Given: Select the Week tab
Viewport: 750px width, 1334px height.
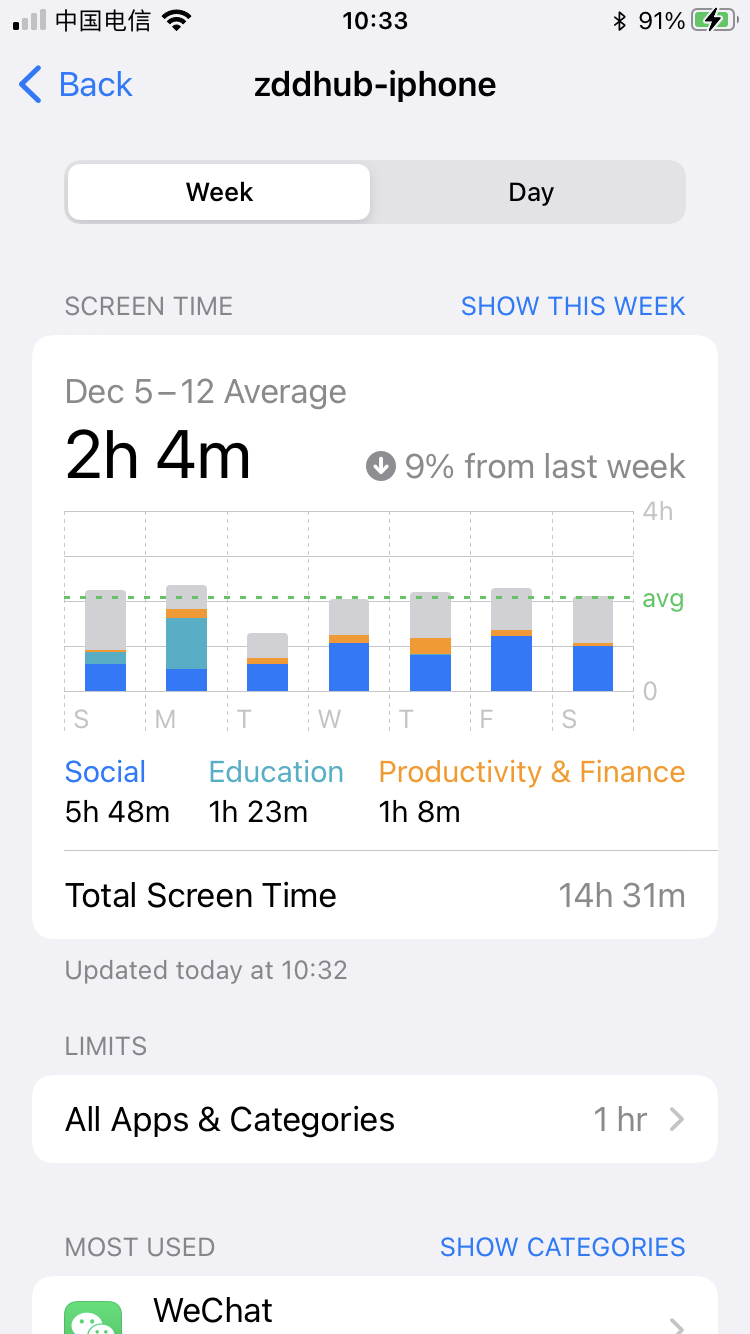Looking at the screenshot, I should [217, 191].
